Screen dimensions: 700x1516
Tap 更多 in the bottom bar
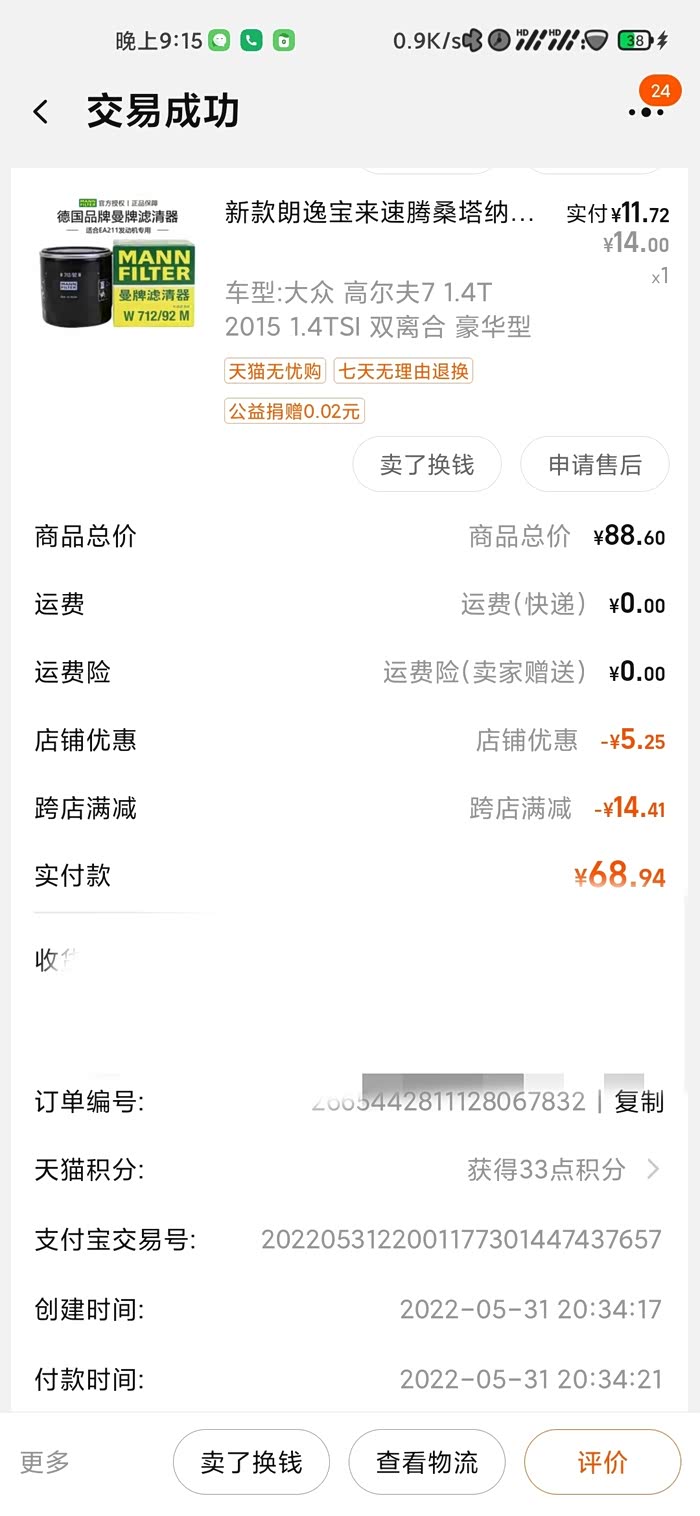(45, 1462)
